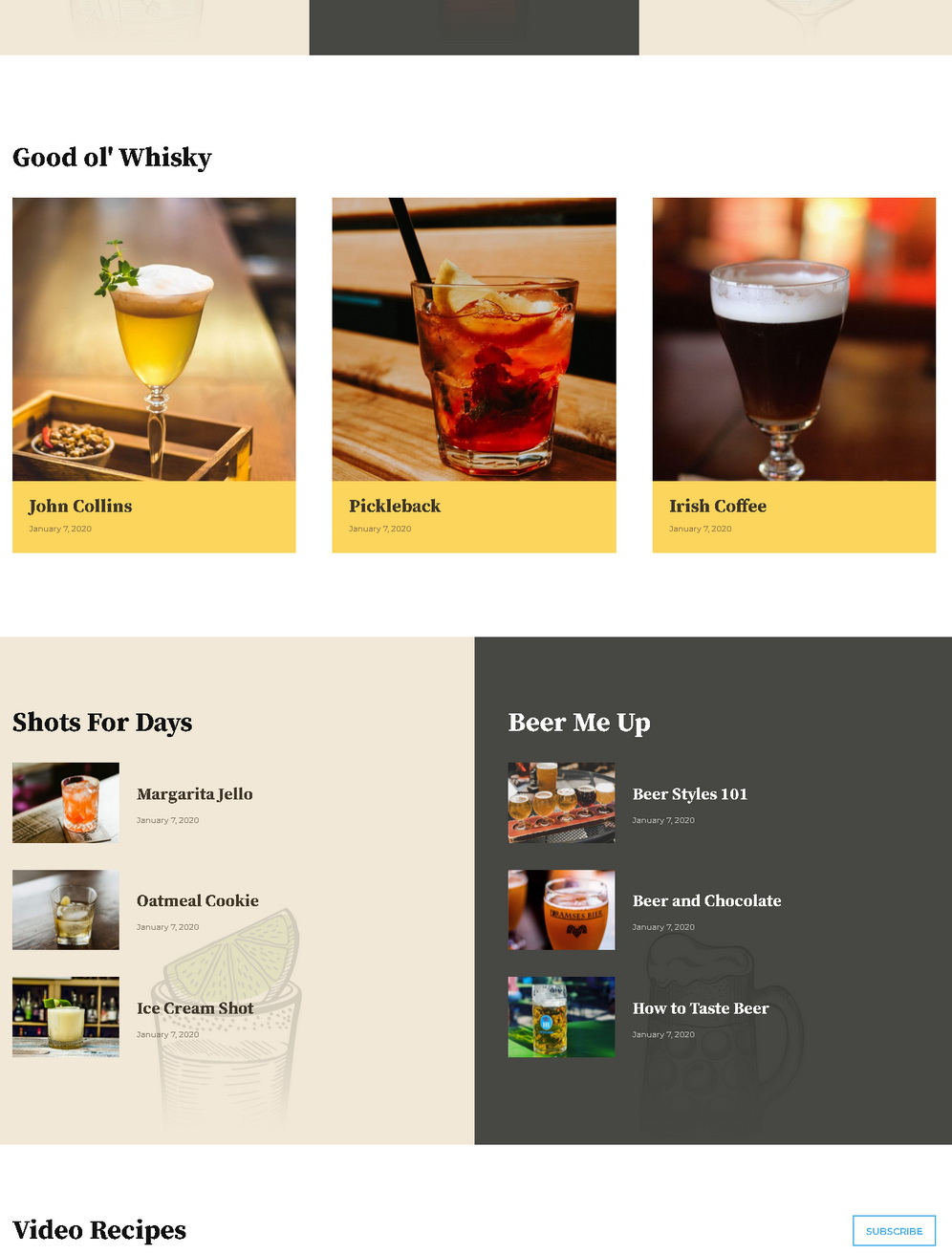Open the Oatmeal Cookie post
The image size is (952, 1254).
197,900
